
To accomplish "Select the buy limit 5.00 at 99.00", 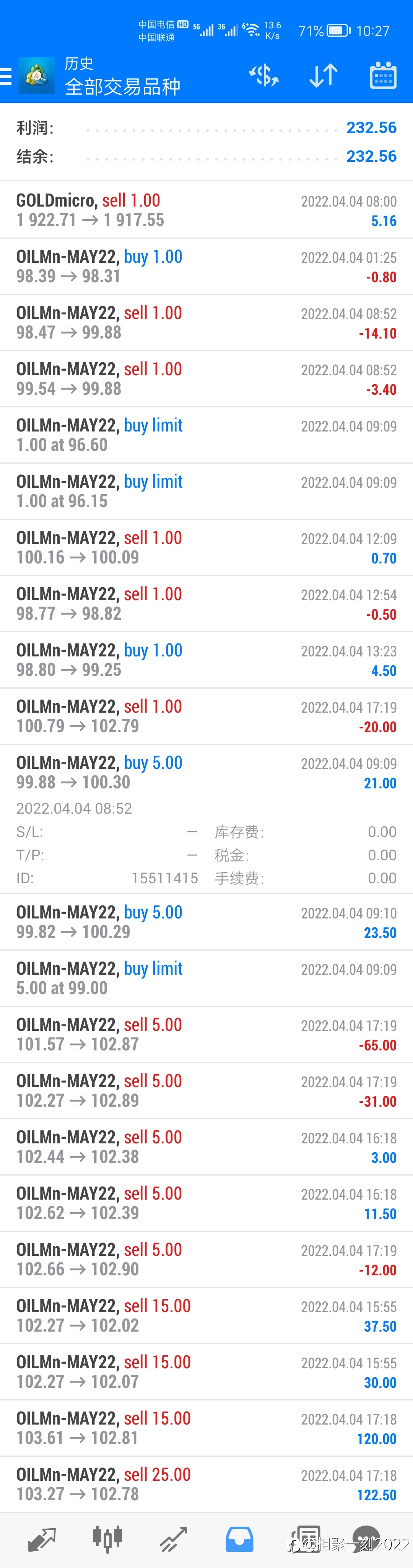I will (x=206, y=978).
